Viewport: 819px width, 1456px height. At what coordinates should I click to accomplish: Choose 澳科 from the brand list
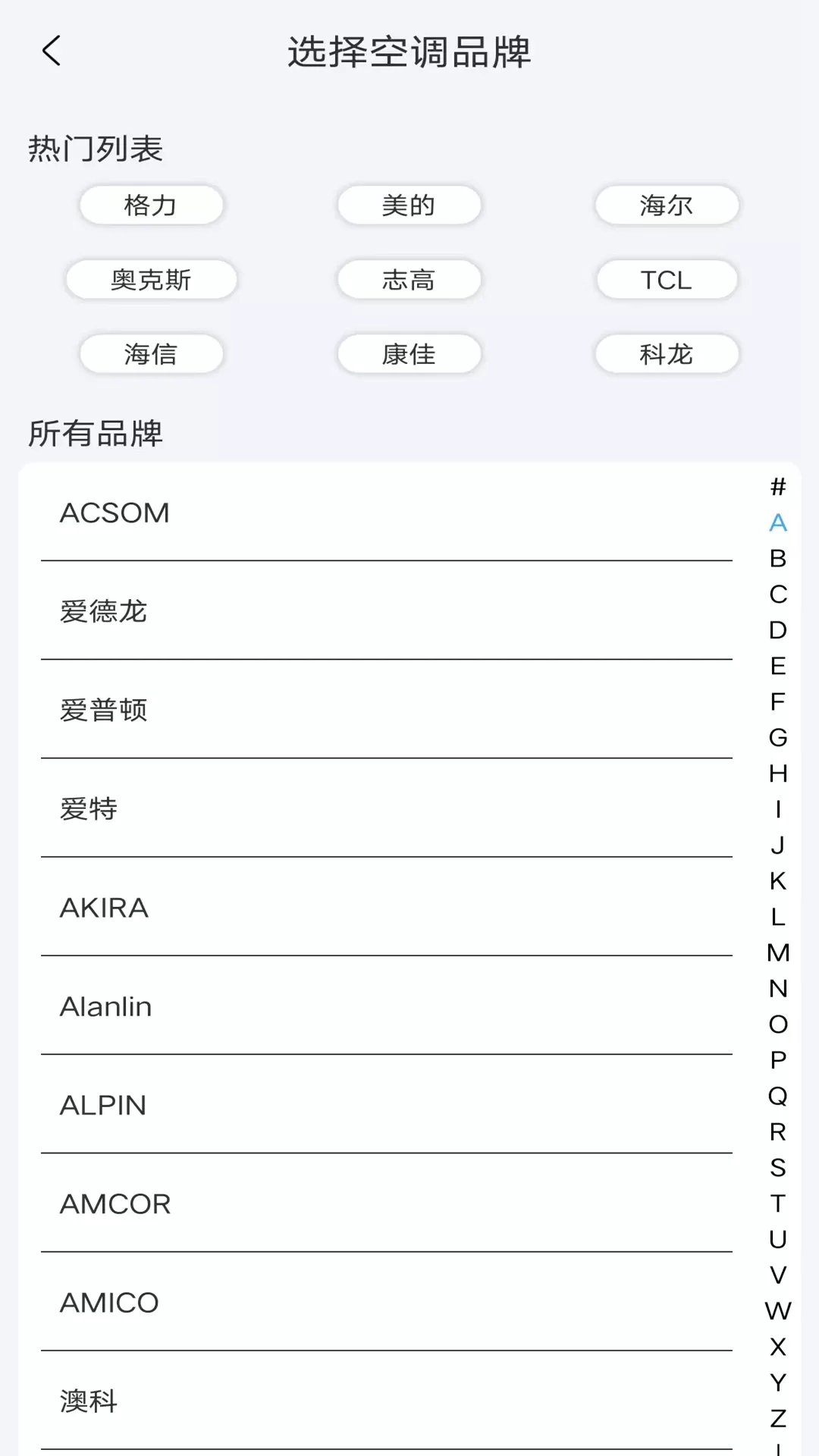pyautogui.click(x=387, y=1401)
